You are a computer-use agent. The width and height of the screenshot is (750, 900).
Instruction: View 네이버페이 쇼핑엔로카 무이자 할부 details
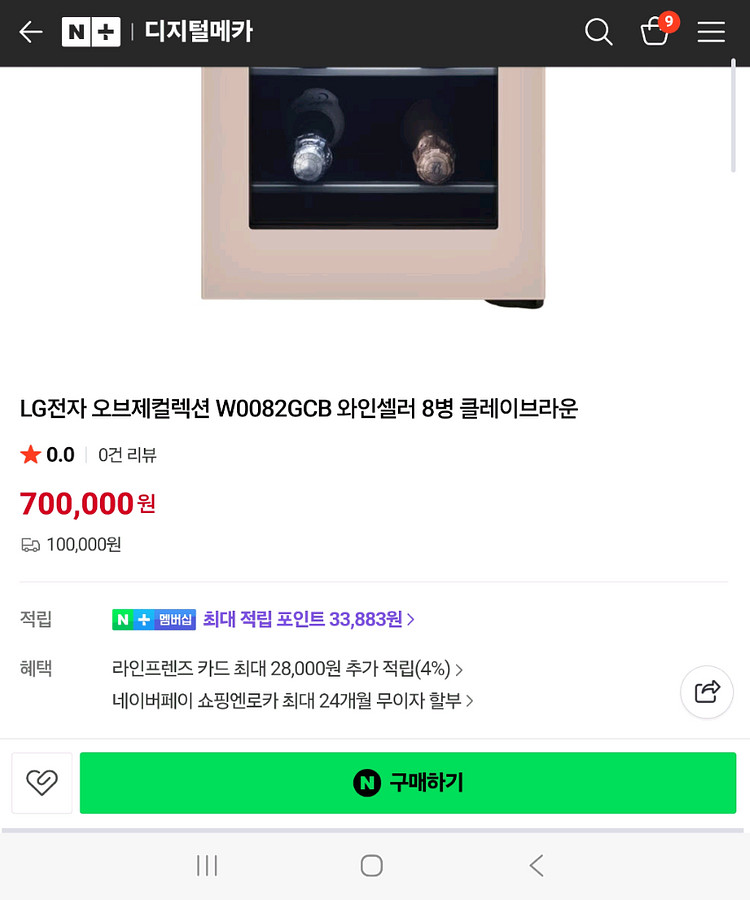(x=293, y=701)
